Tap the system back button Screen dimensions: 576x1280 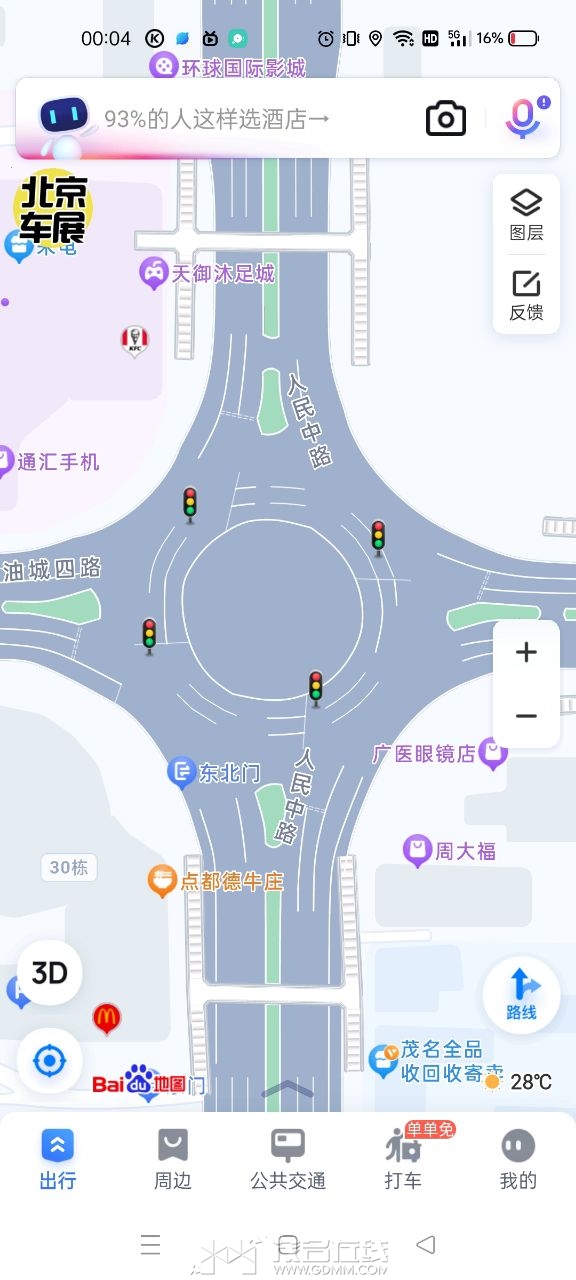point(426,1244)
